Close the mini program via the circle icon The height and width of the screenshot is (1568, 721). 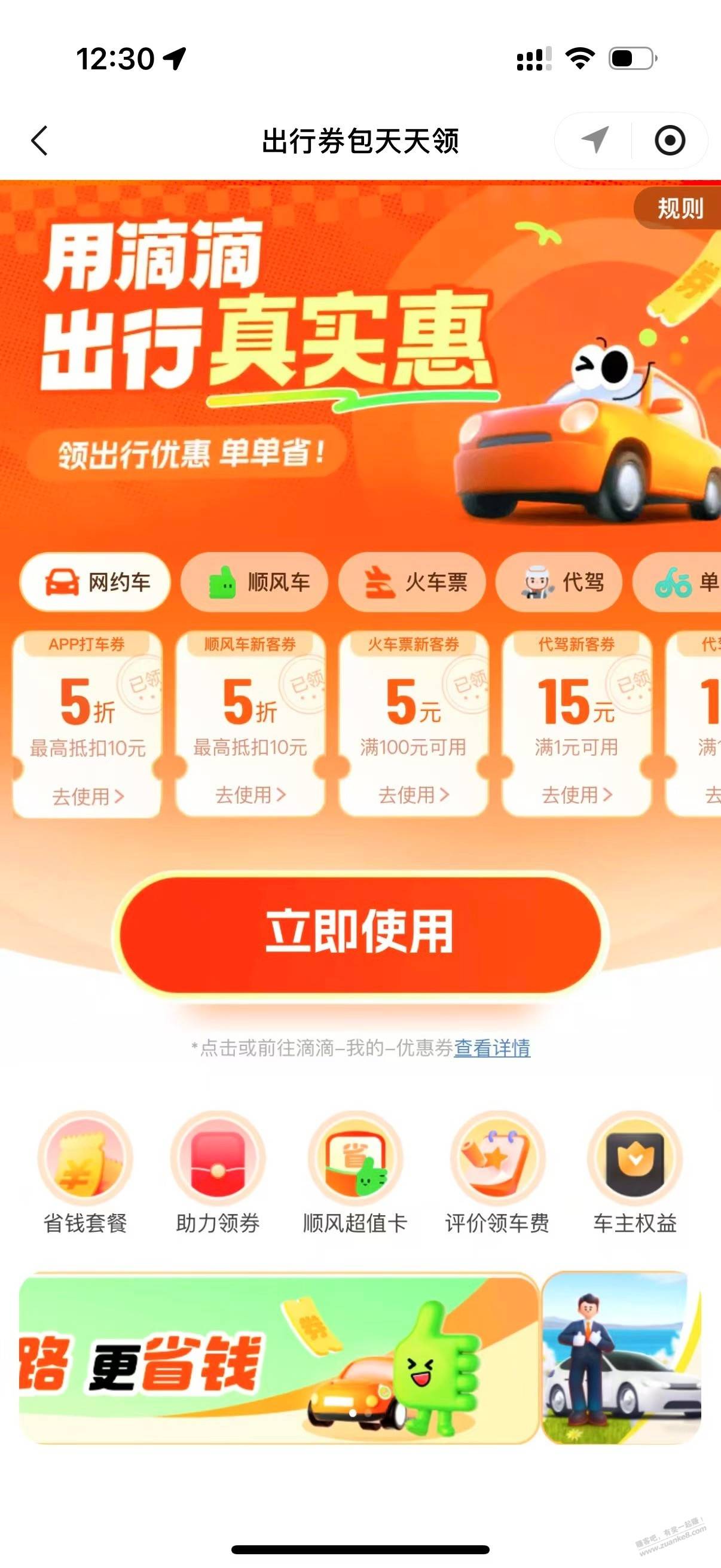point(669,141)
